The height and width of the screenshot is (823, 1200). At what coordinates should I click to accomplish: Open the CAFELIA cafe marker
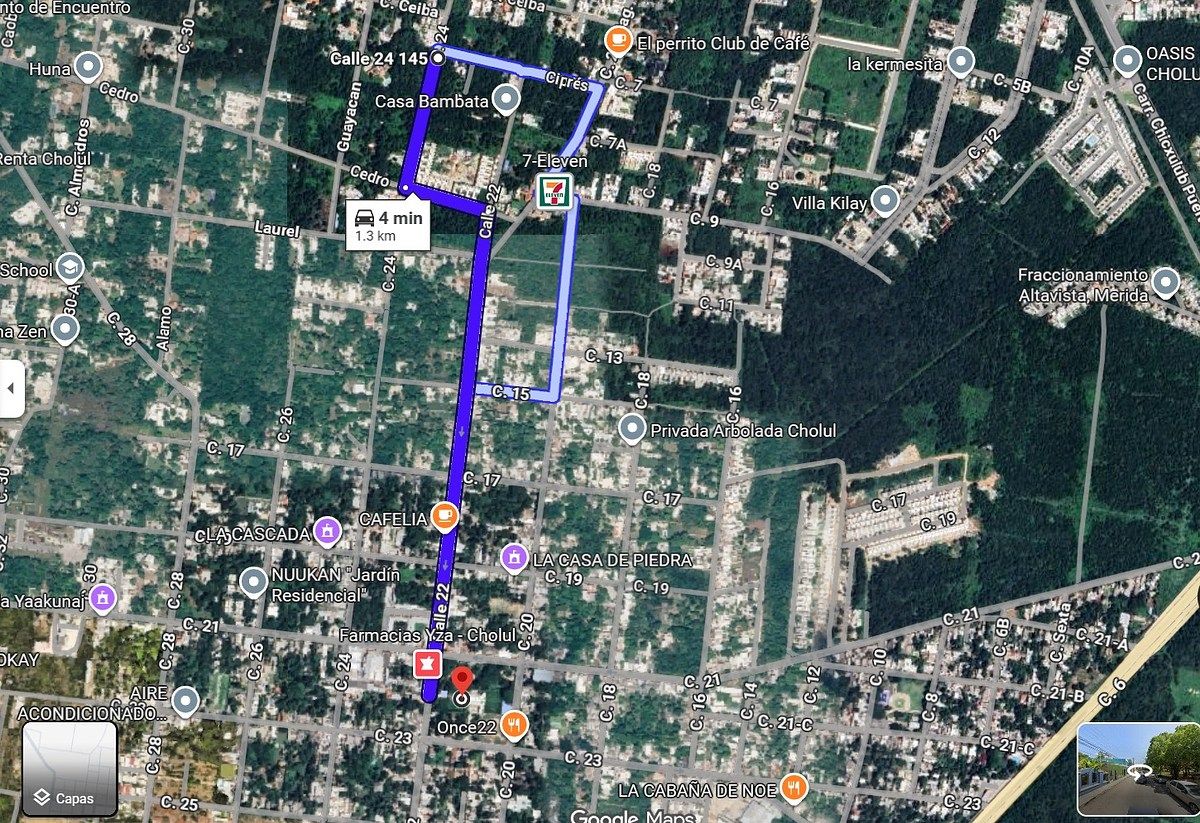point(445,517)
